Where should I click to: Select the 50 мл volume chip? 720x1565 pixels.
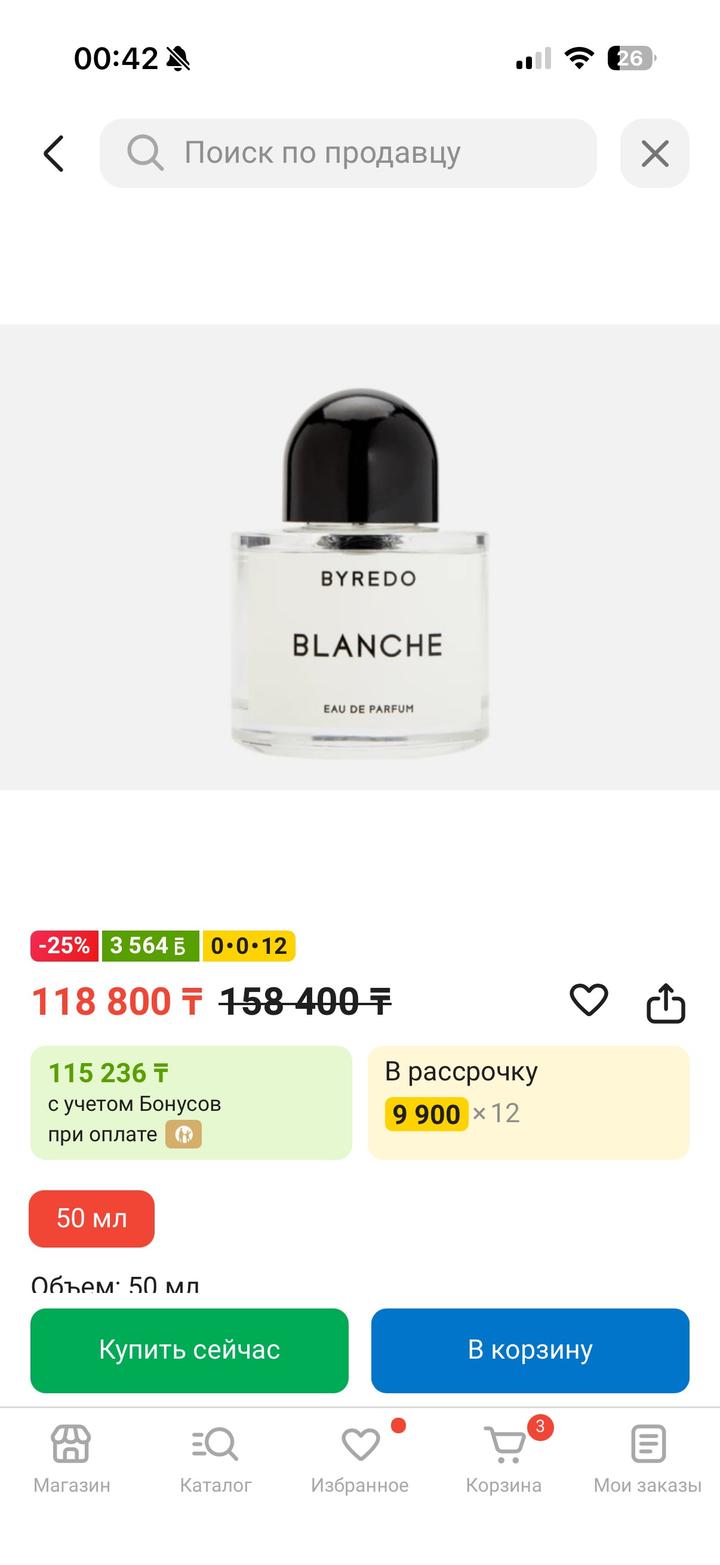(92, 1218)
